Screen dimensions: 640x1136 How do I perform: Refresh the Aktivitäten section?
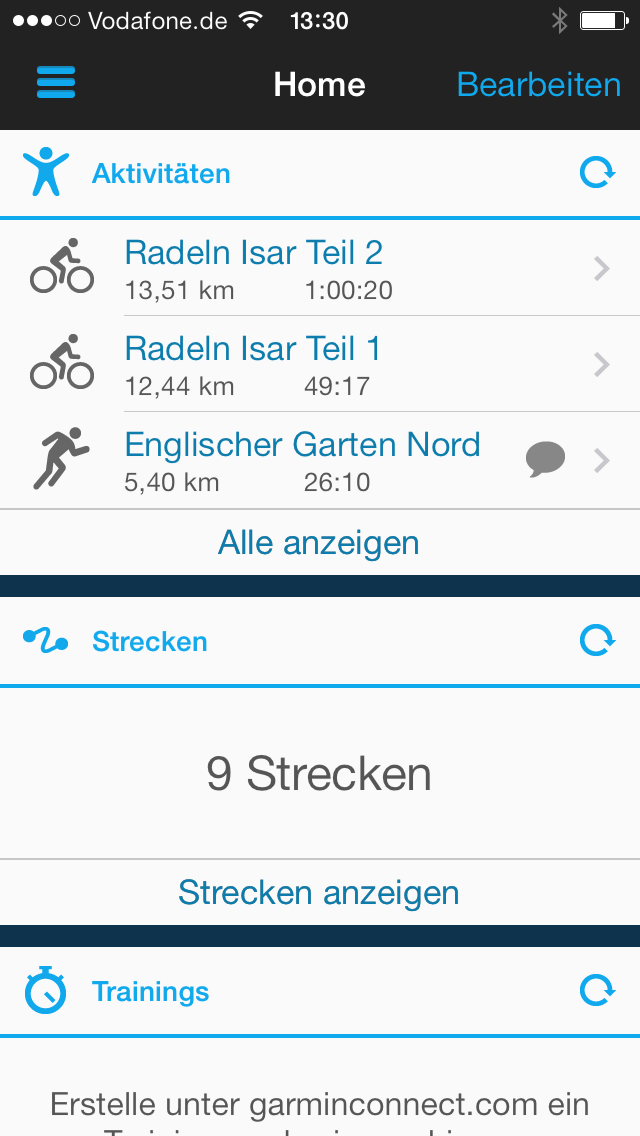pyautogui.click(x=597, y=173)
